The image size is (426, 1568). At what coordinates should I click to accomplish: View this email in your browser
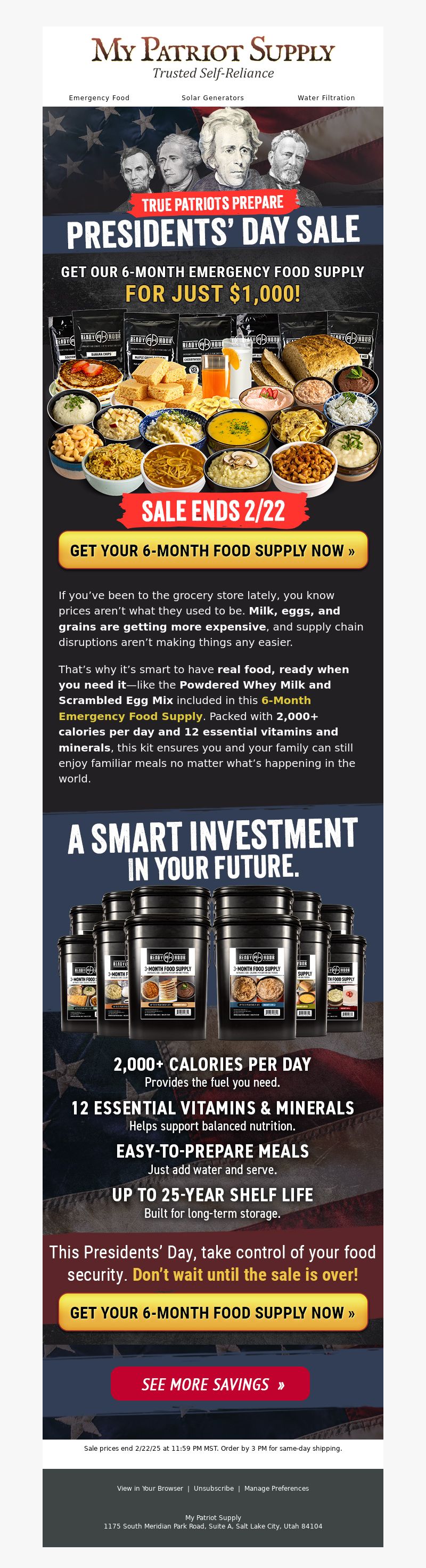pos(150,1488)
